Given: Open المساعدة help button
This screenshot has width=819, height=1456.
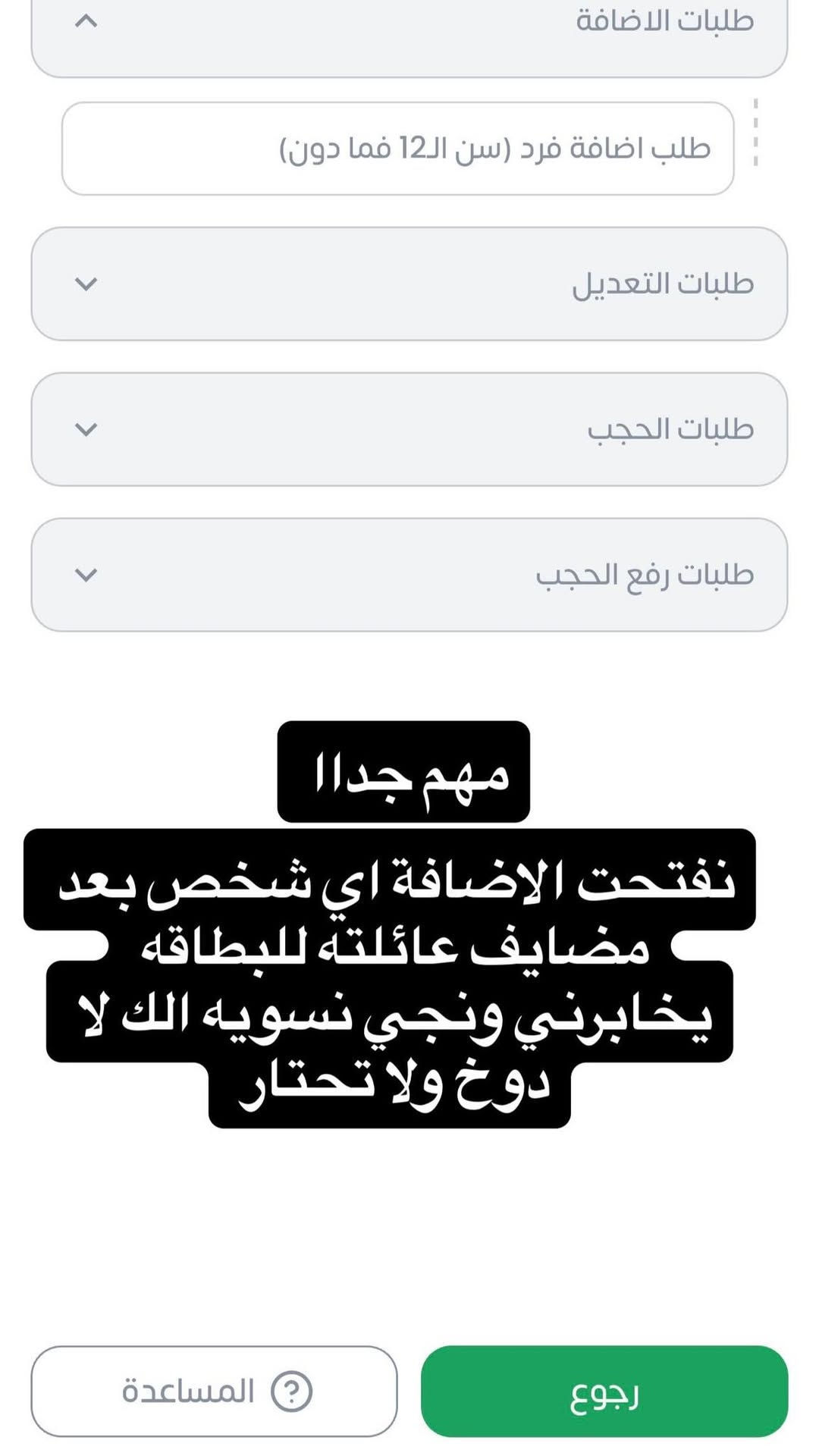Looking at the screenshot, I should [214, 1392].
